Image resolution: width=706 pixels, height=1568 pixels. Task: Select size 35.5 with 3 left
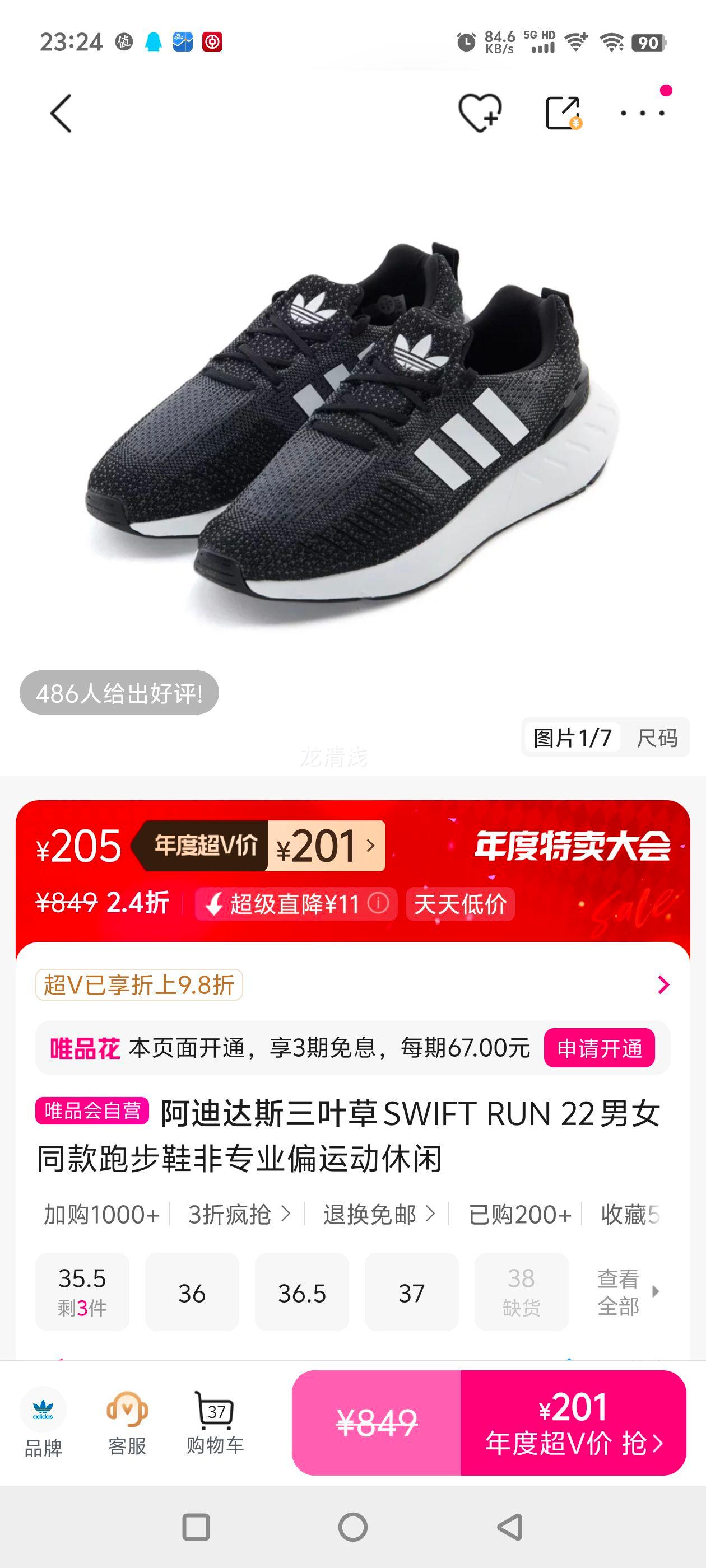click(82, 1292)
